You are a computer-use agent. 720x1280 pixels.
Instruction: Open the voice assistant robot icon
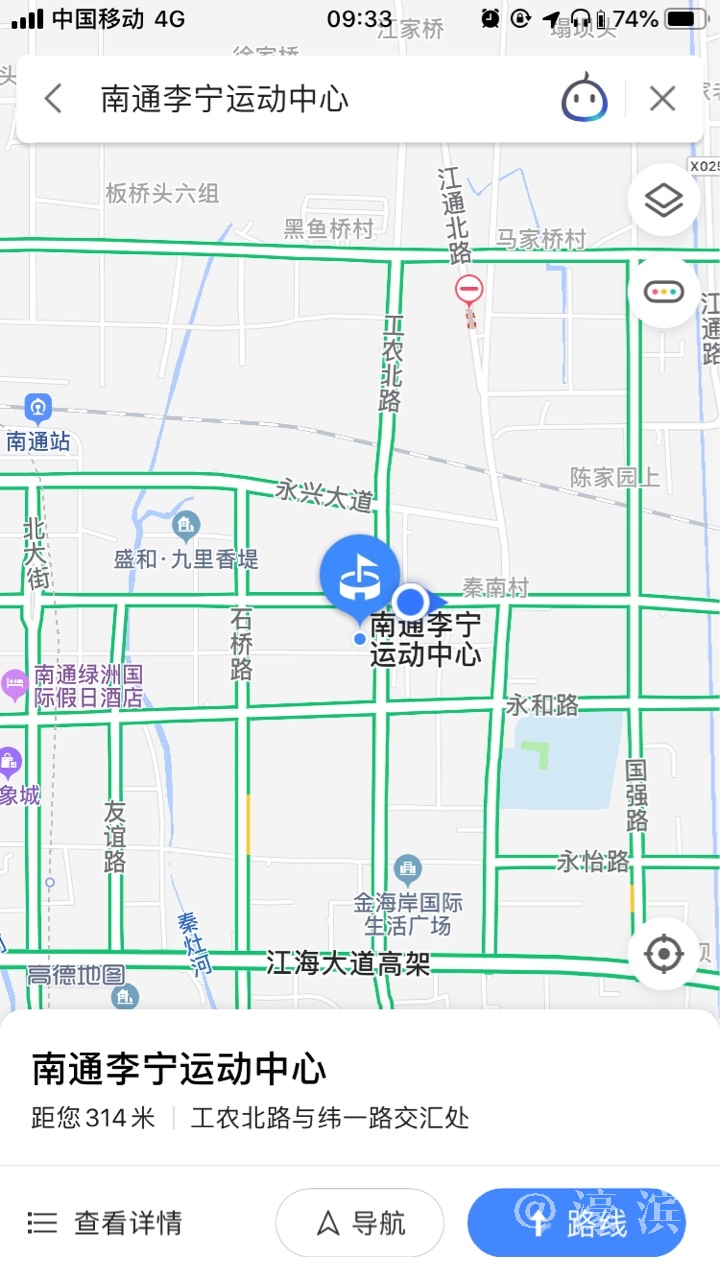click(584, 99)
